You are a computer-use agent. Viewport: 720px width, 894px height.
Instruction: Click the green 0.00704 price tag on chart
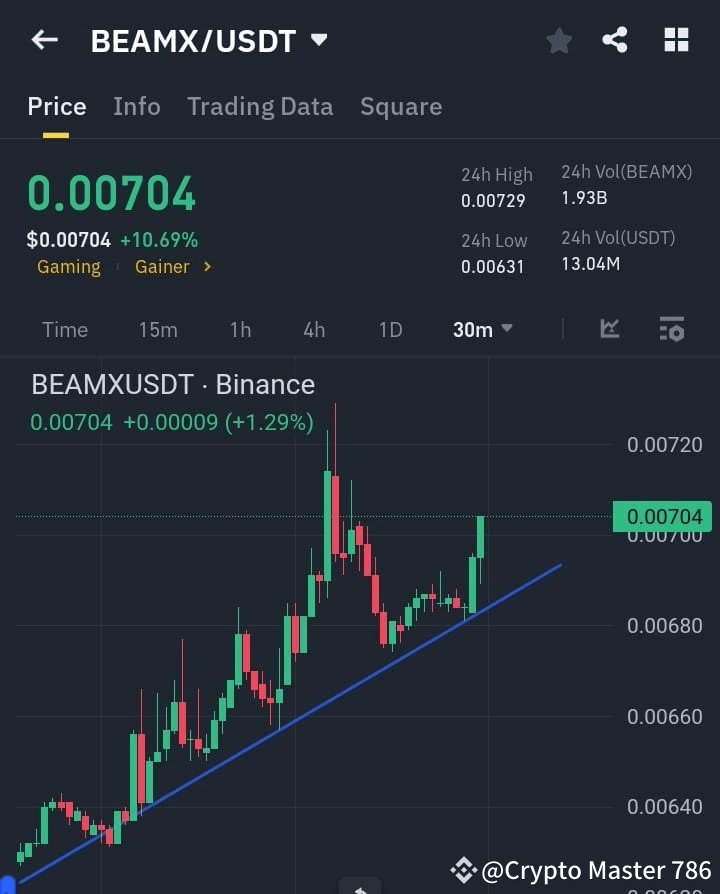[661, 516]
